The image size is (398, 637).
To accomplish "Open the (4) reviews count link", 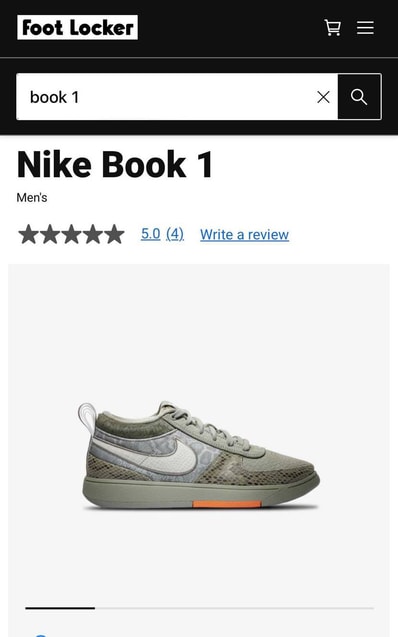I will [x=175, y=234].
